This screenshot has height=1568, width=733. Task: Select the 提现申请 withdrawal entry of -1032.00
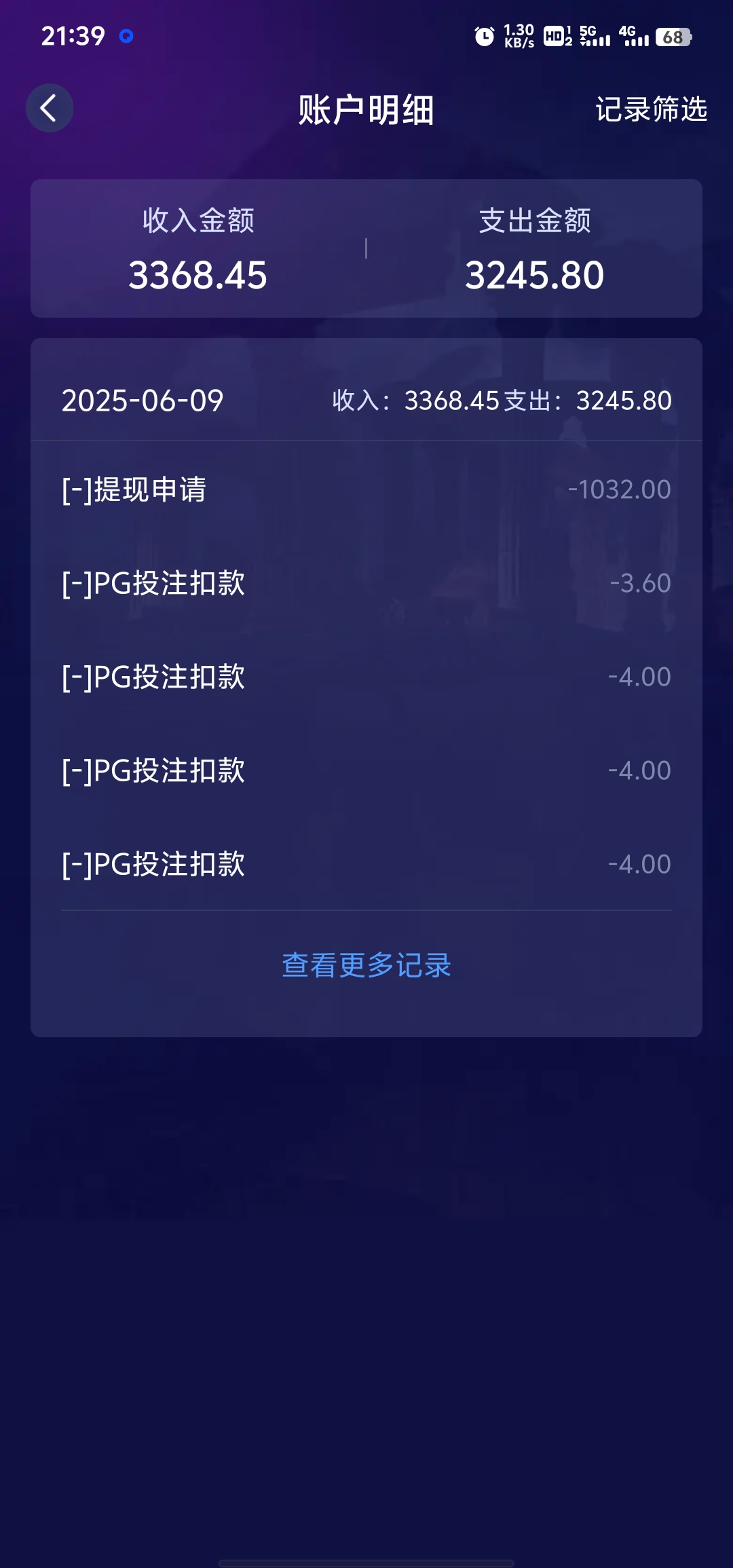tap(366, 489)
